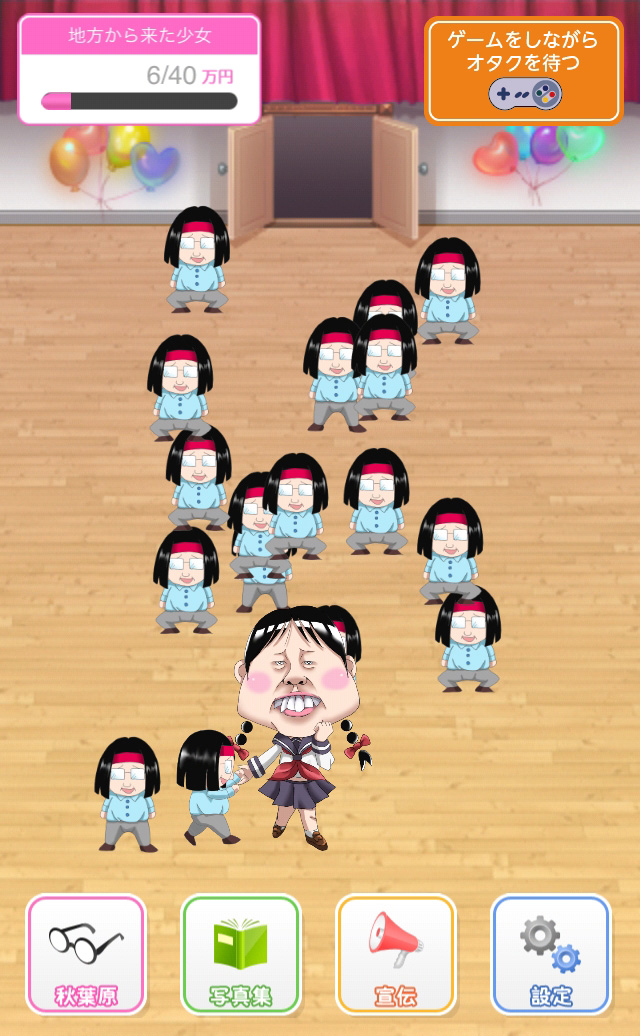Open the 写真集 photo book
This screenshot has height=1036, width=640.
pyautogui.click(x=241, y=953)
